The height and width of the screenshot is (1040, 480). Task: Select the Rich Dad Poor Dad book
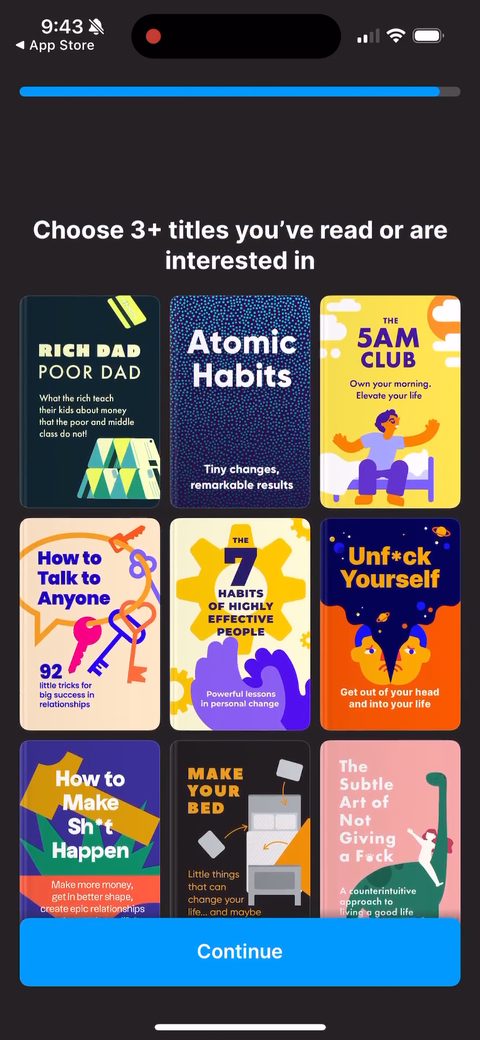(x=90, y=401)
